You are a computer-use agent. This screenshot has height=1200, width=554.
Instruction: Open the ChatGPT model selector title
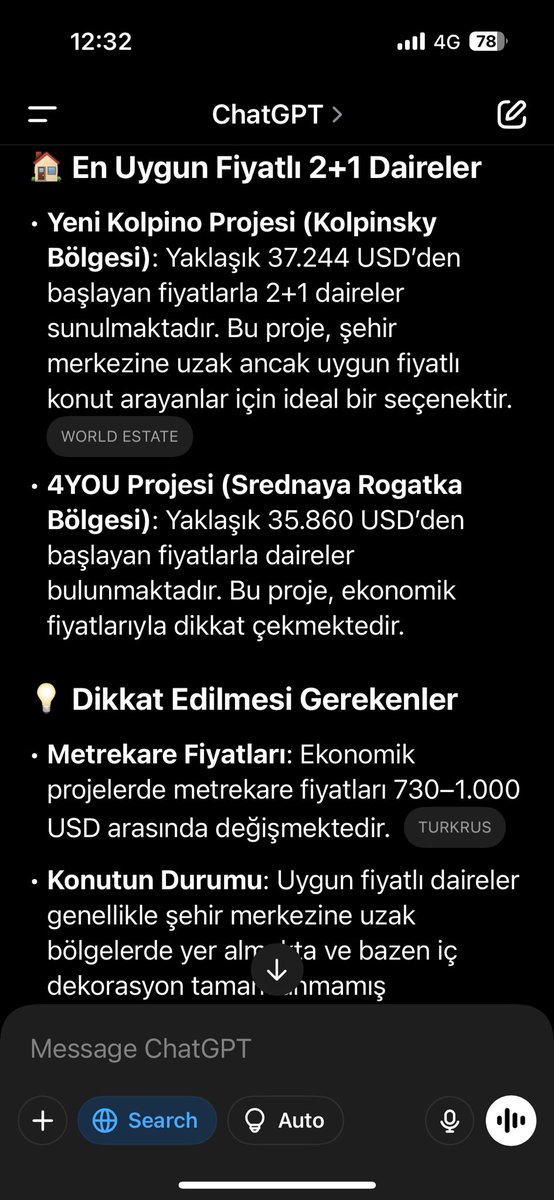pos(277,114)
